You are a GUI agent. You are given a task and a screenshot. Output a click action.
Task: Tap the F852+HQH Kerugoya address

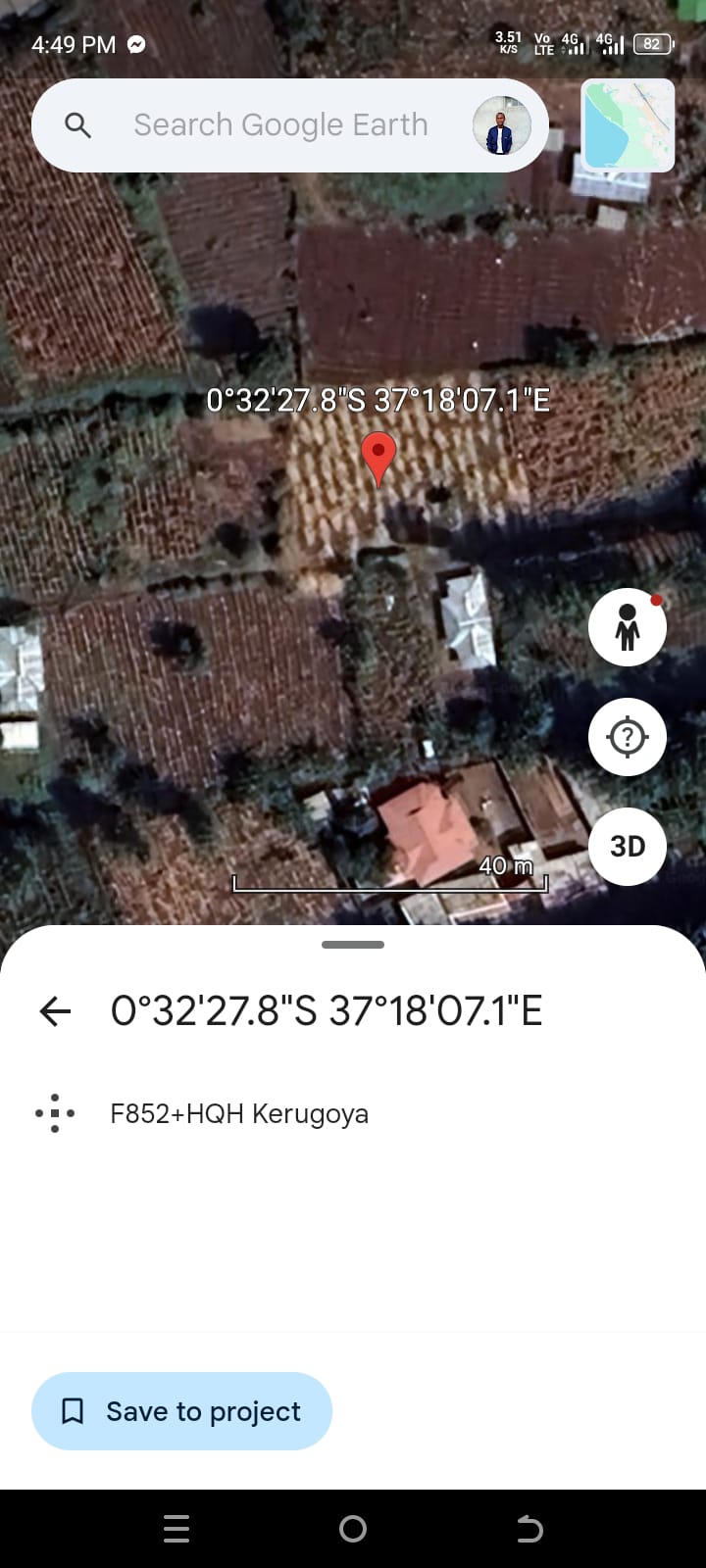(x=238, y=1113)
